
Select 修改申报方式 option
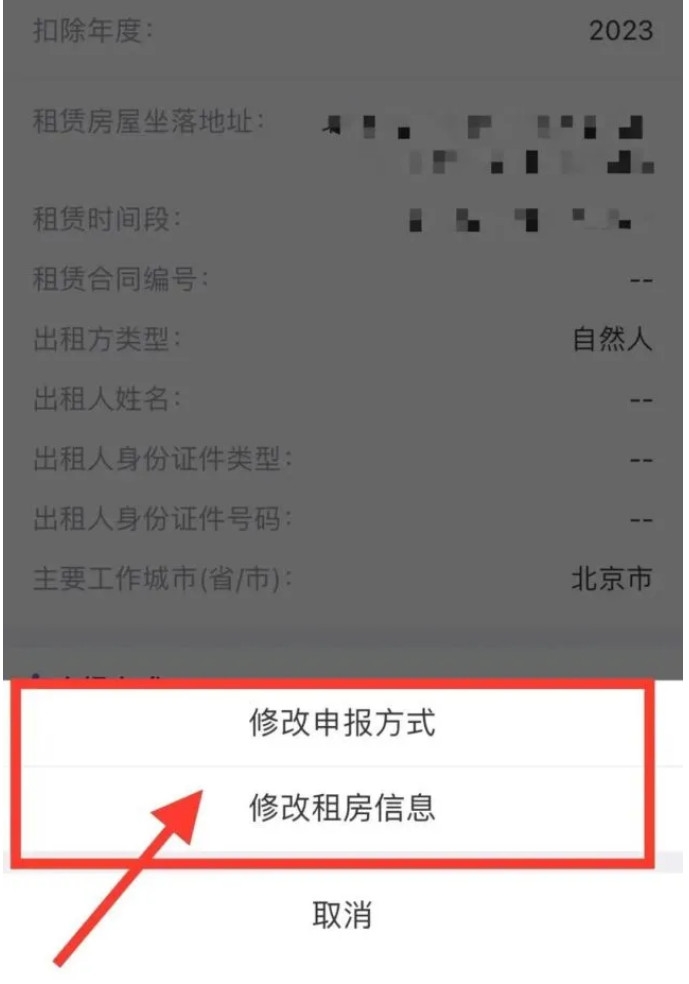point(342,723)
